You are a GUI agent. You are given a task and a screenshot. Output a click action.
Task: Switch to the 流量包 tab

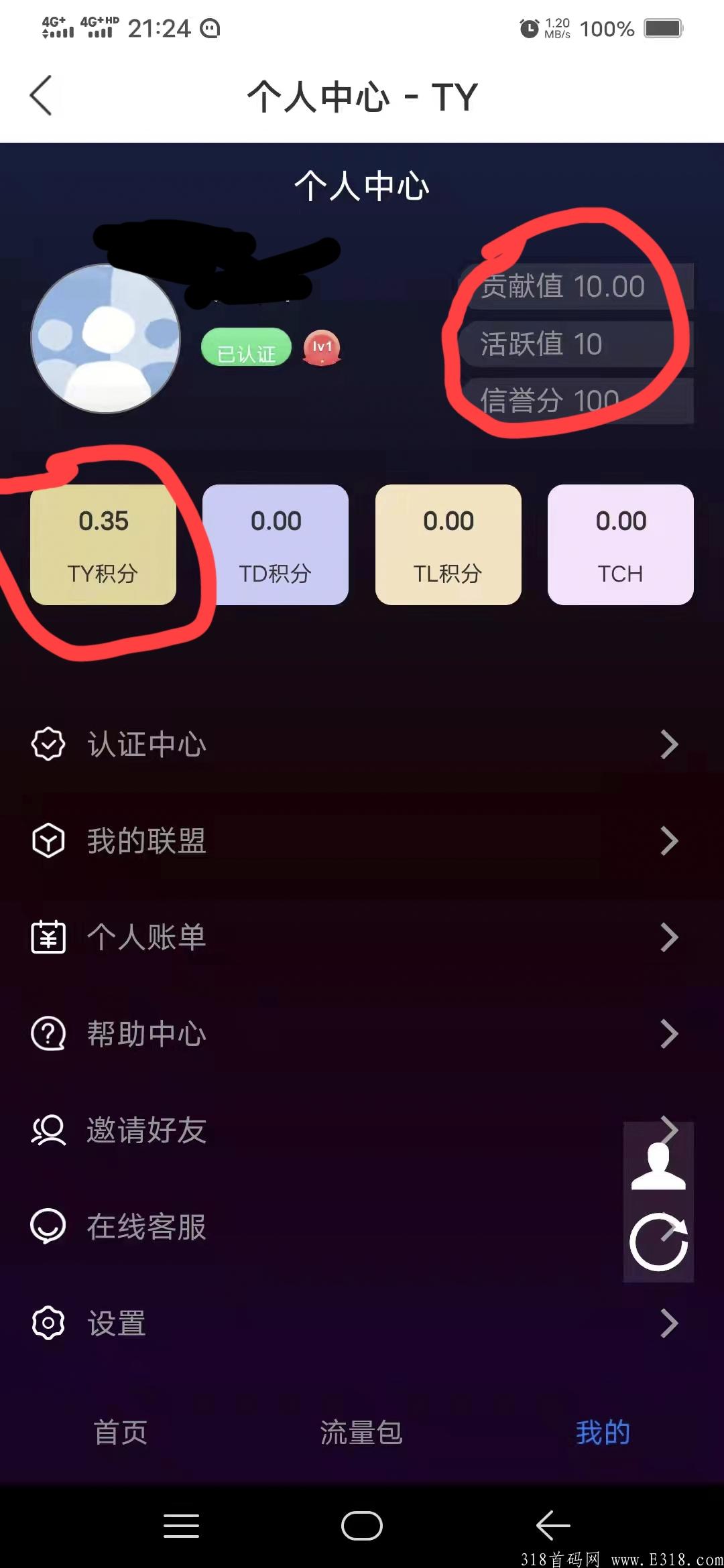361,1433
